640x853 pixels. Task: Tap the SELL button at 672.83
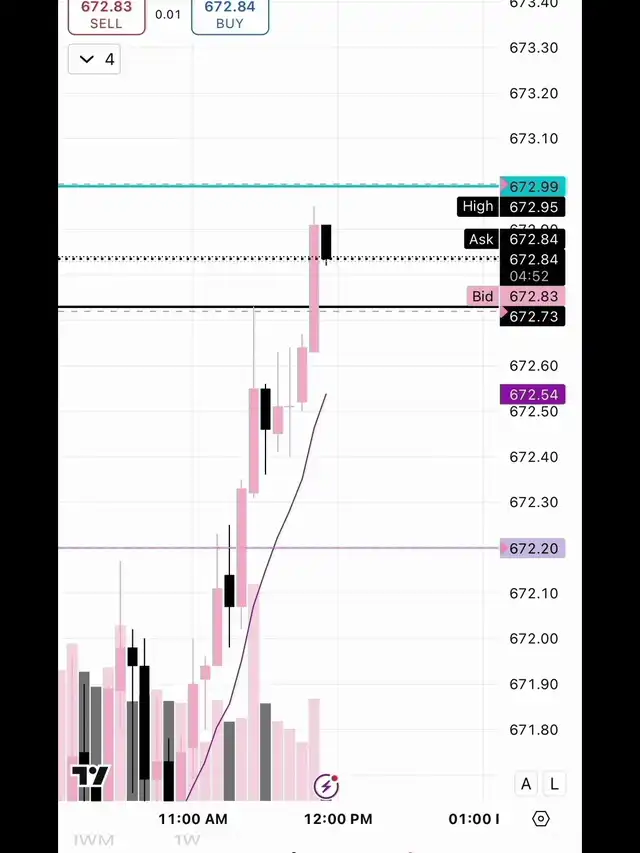(x=106, y=15)
